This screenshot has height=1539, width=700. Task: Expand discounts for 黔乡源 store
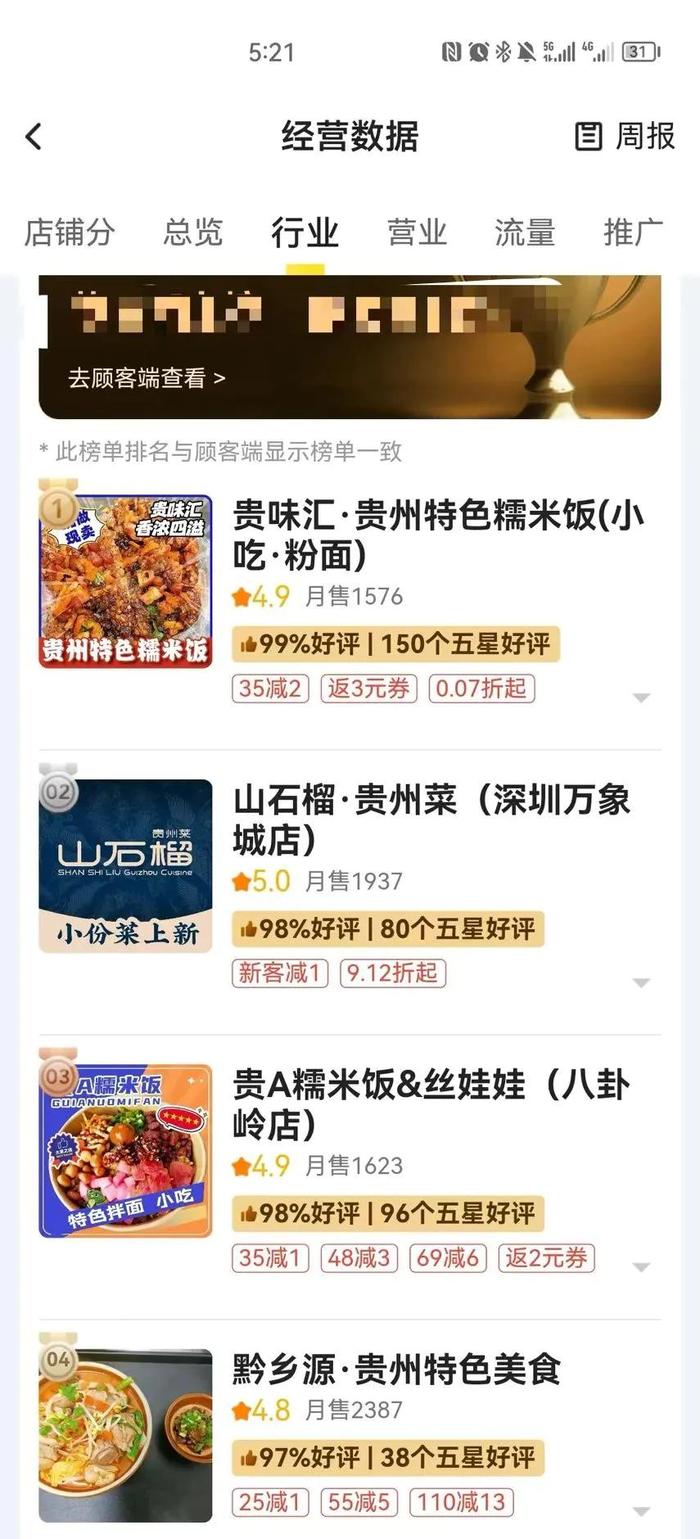[642, 1511]
